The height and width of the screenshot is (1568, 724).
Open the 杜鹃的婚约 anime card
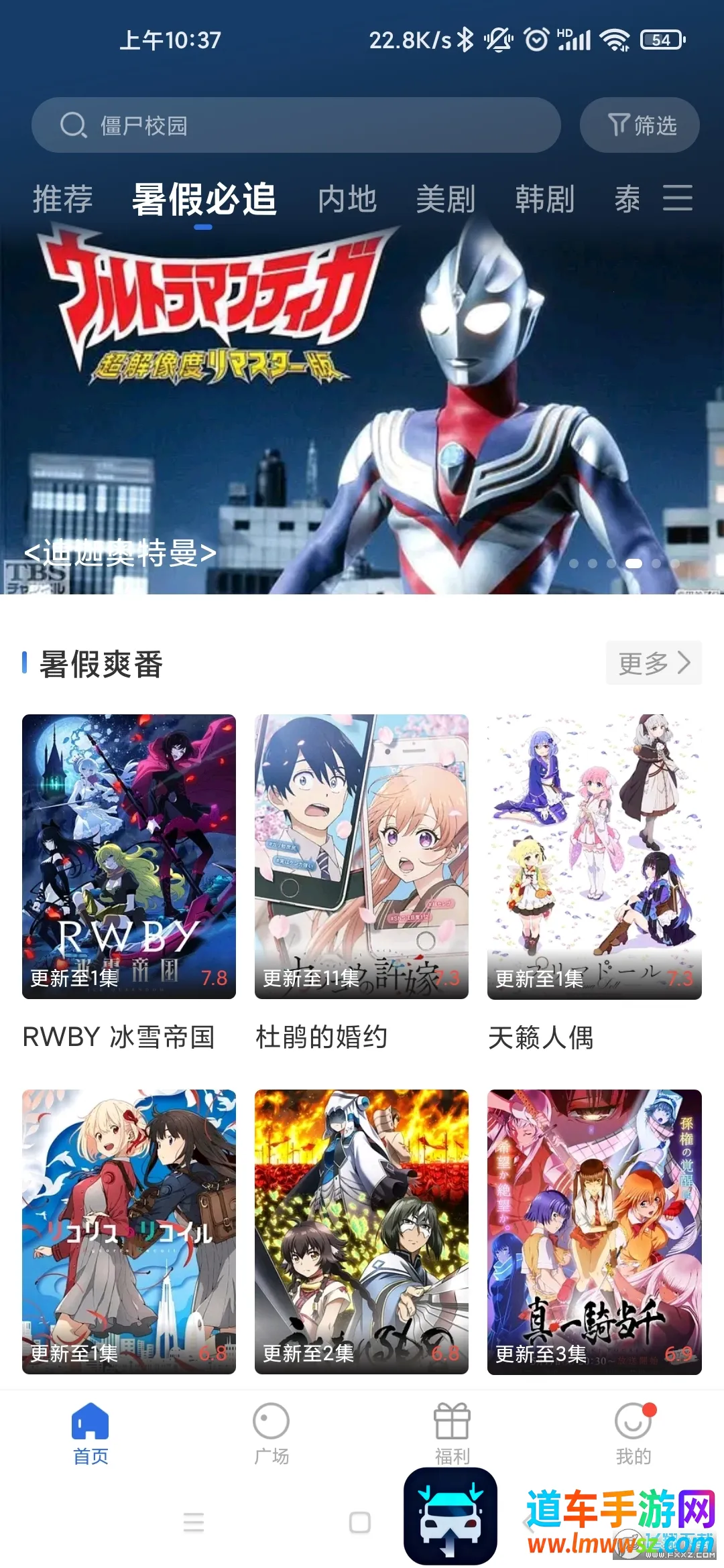coord(361,856)
